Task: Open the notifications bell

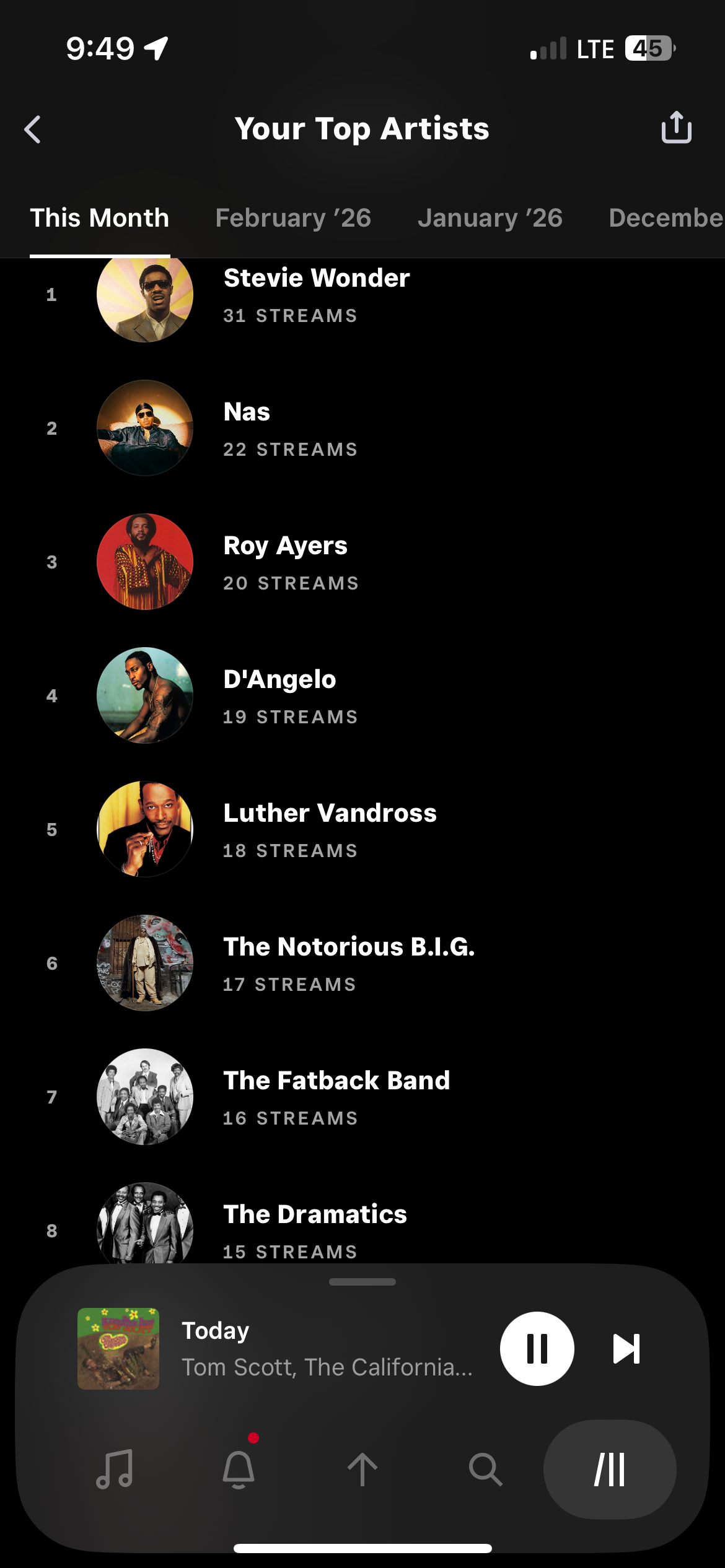Action: [x=239, y=1469]
